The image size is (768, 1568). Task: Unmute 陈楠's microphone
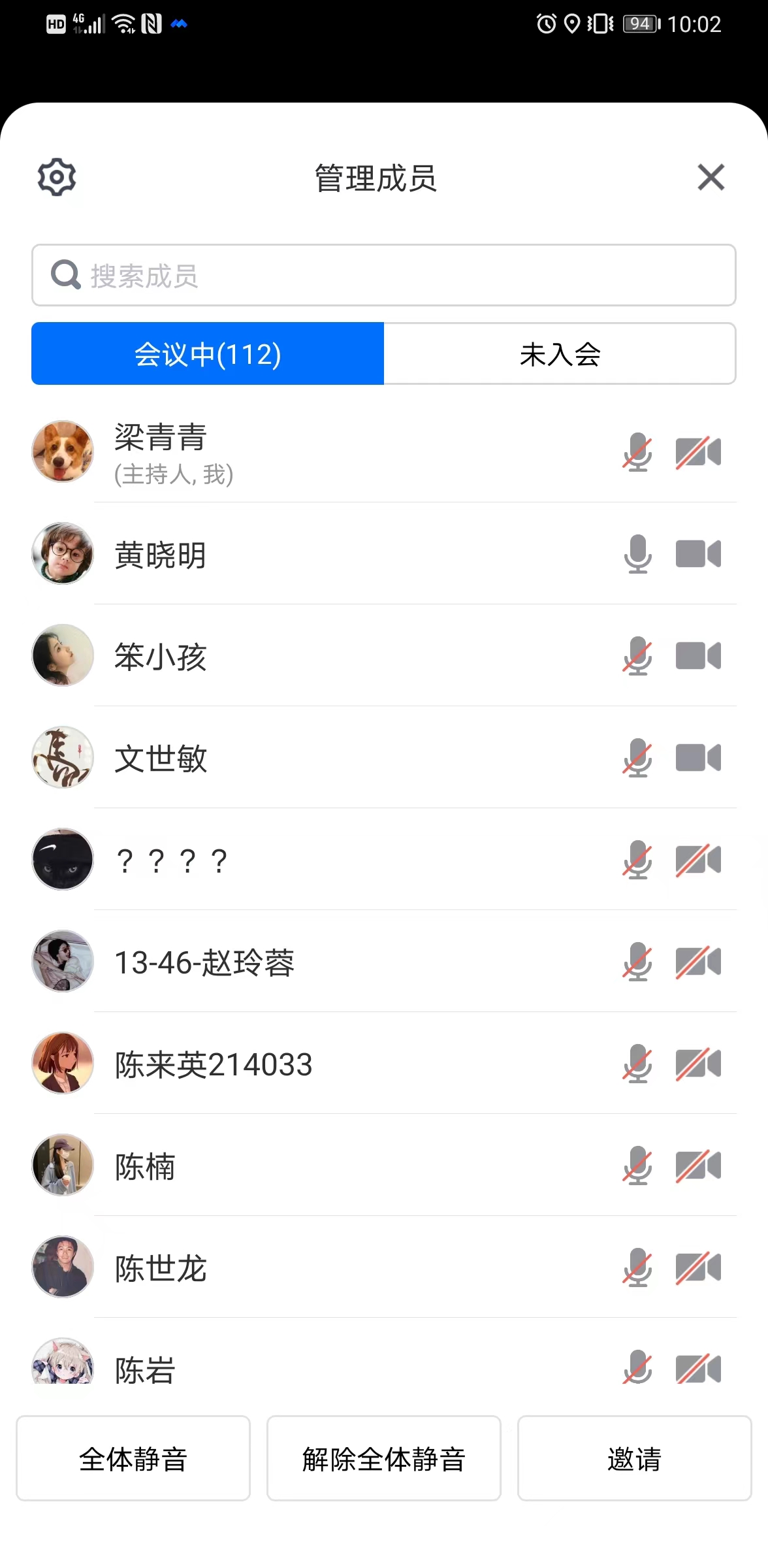pyautogui.click(x=637, y=1166)
